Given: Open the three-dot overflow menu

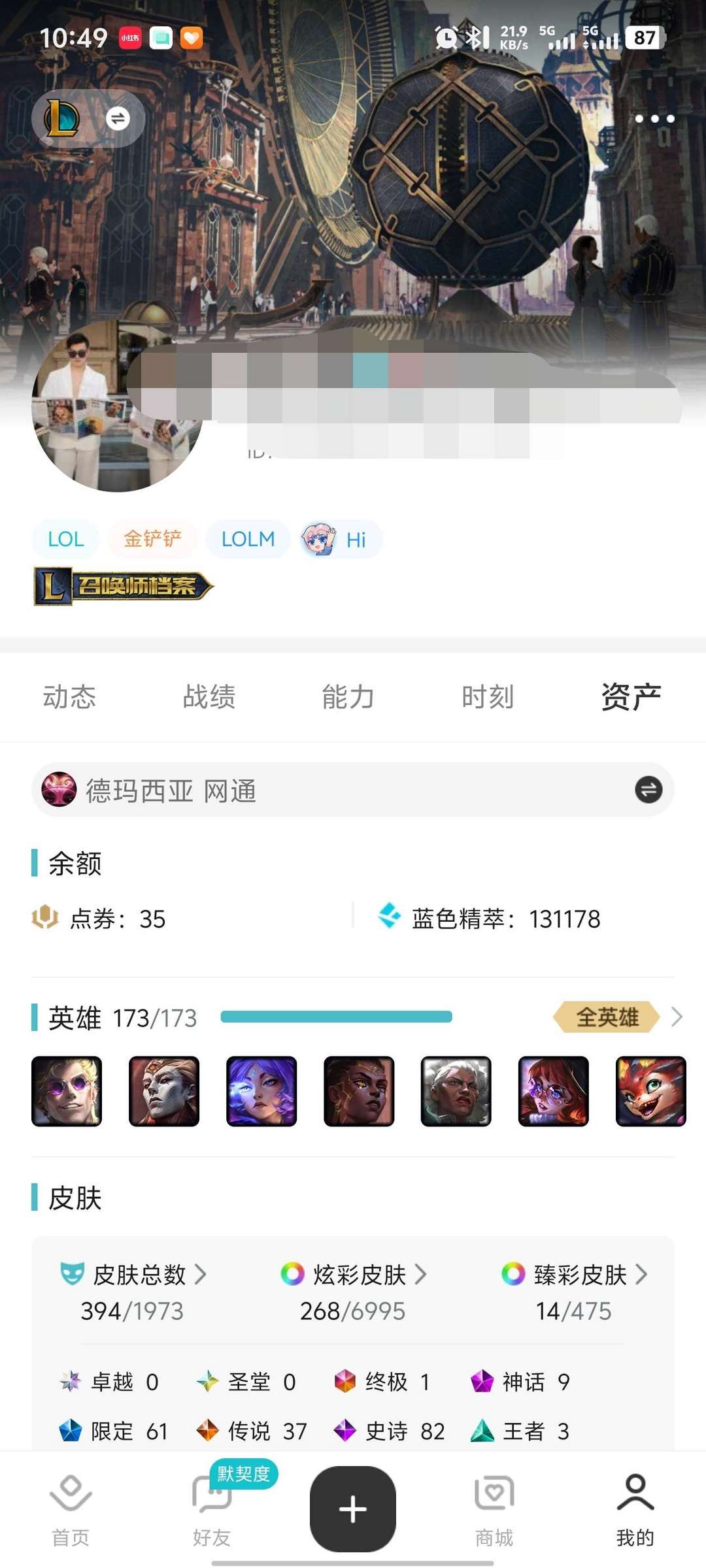Looking at the screenshot, I should [x=654, y=119].
